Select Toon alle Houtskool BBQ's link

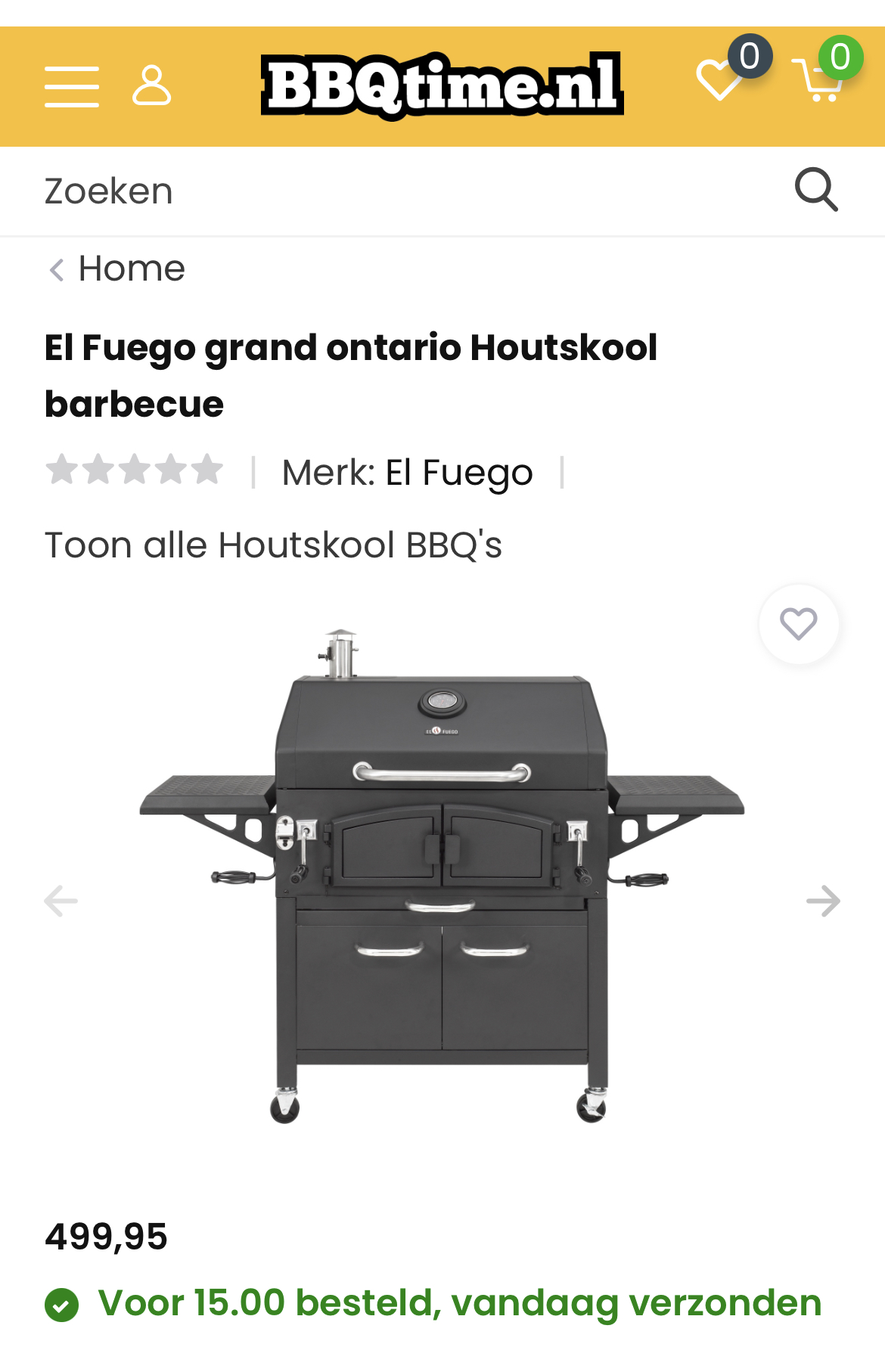click(273, 545)
